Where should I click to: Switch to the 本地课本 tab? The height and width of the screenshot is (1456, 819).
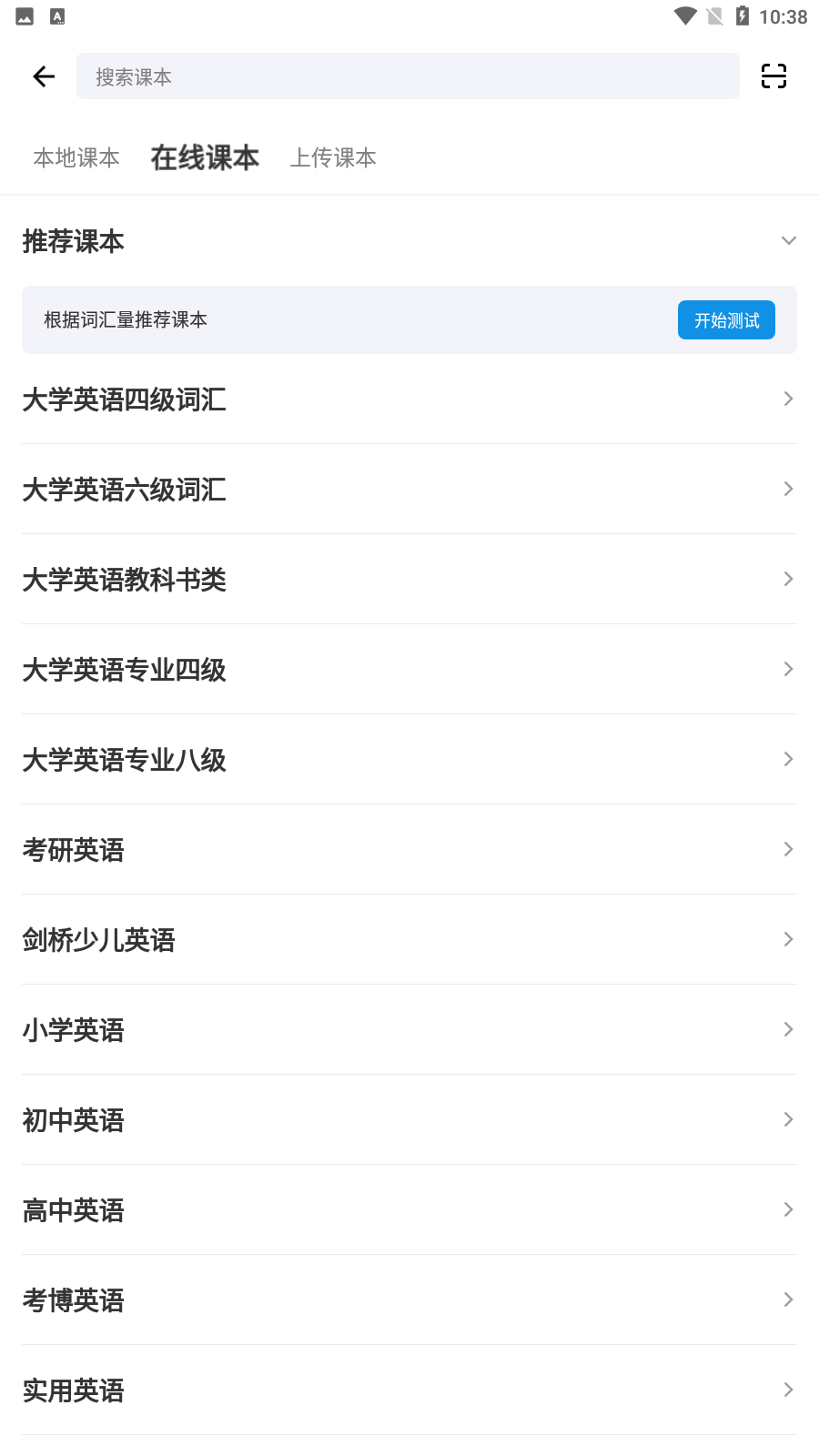(x=76, y=158)
